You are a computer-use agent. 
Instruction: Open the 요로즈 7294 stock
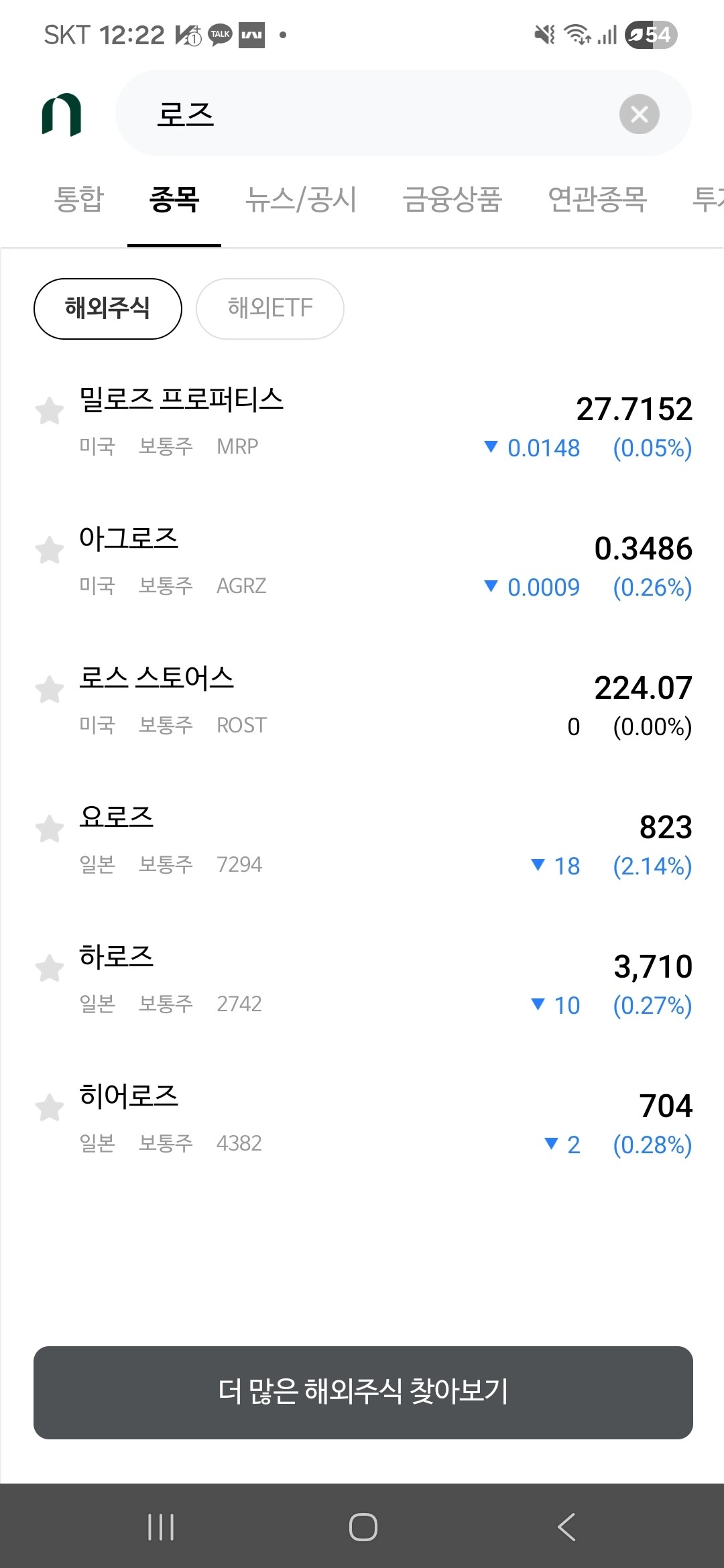[362, 840]
